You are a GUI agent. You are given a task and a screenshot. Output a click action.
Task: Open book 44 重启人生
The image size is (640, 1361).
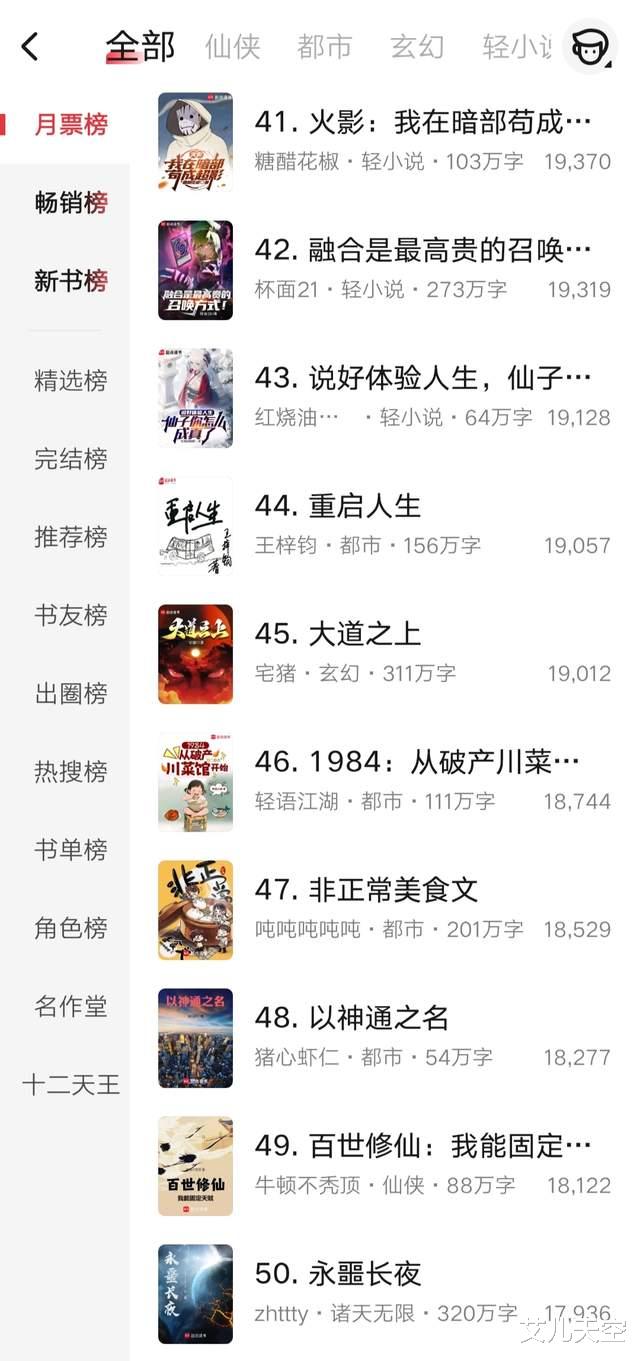(x=364, y=506)
